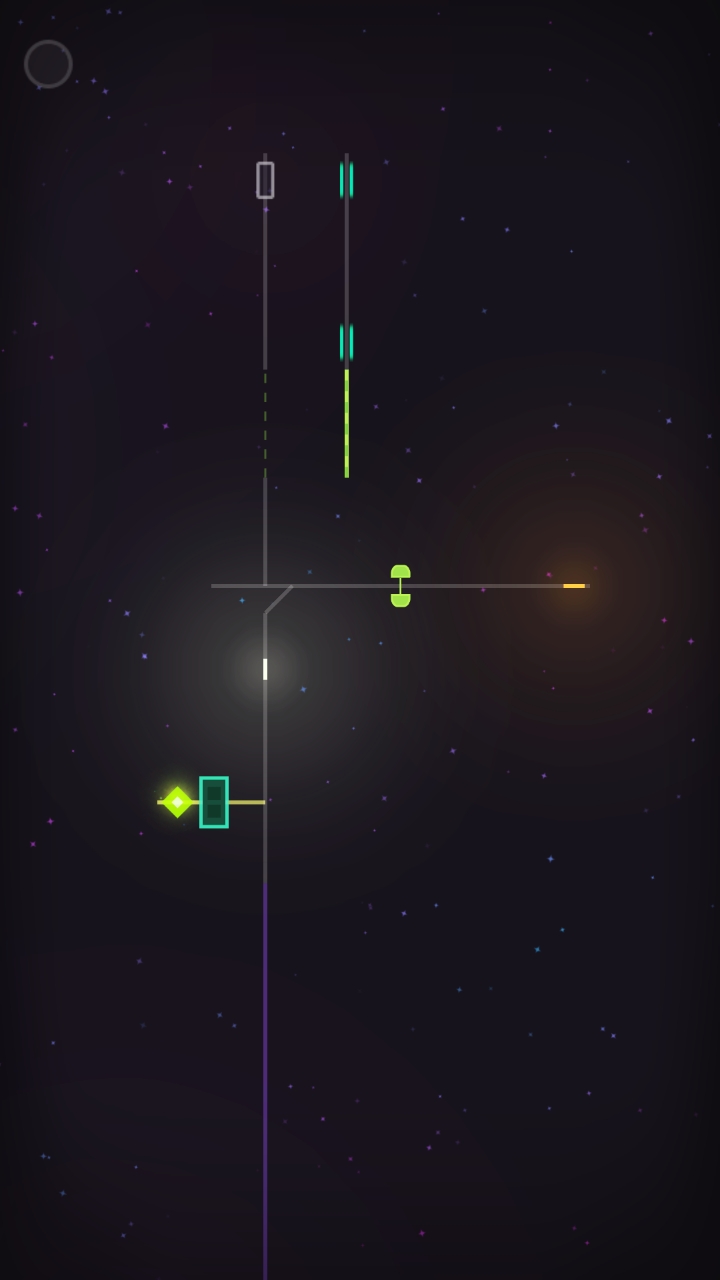Tap the teal rectangular gate block
The image size is (720, 1280).
(x=214, y=802)
